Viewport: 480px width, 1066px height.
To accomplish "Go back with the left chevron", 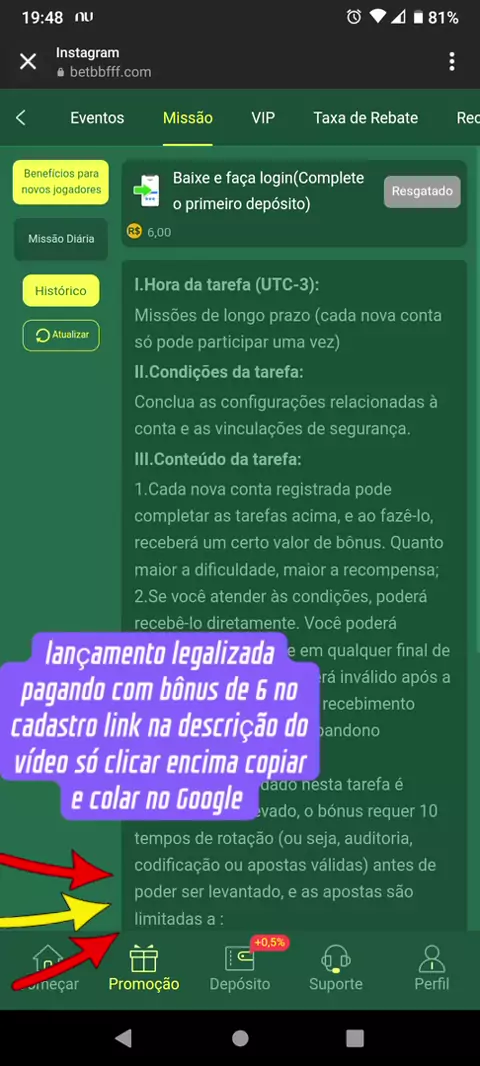I will tap(20, 118).
